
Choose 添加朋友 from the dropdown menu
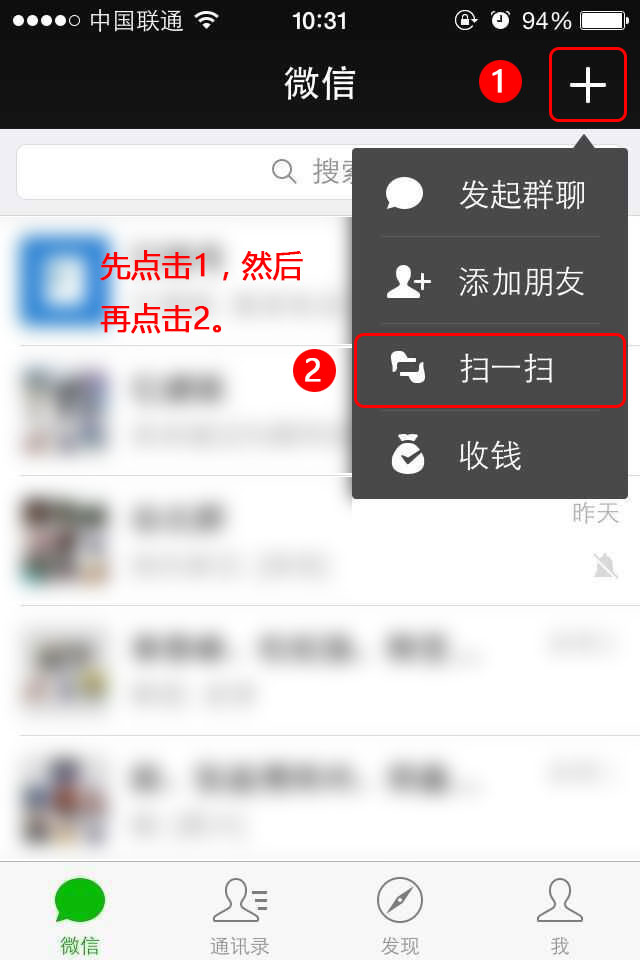point(490,281)
